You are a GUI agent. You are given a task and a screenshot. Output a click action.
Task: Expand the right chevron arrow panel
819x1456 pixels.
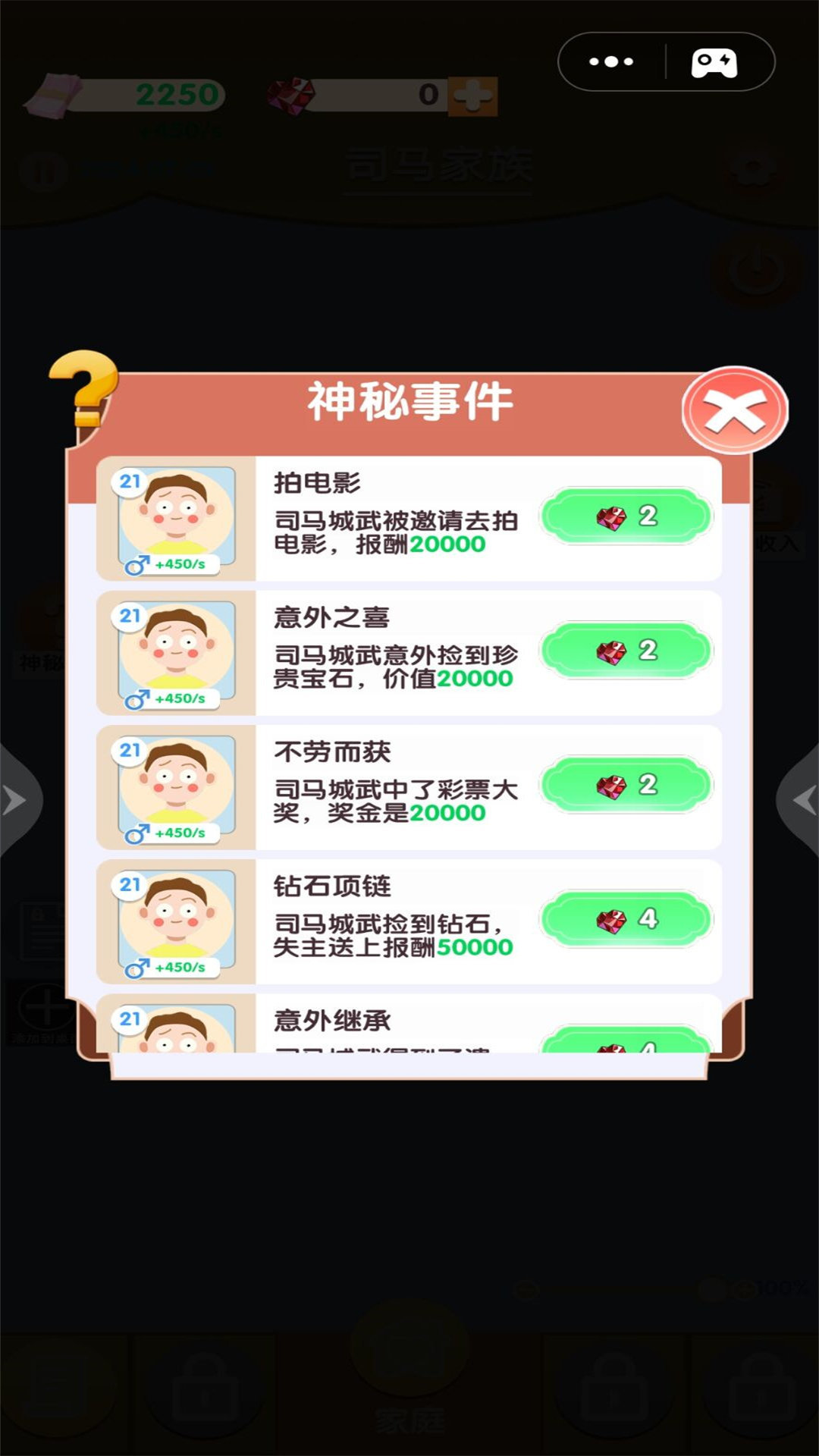point(804,800)
